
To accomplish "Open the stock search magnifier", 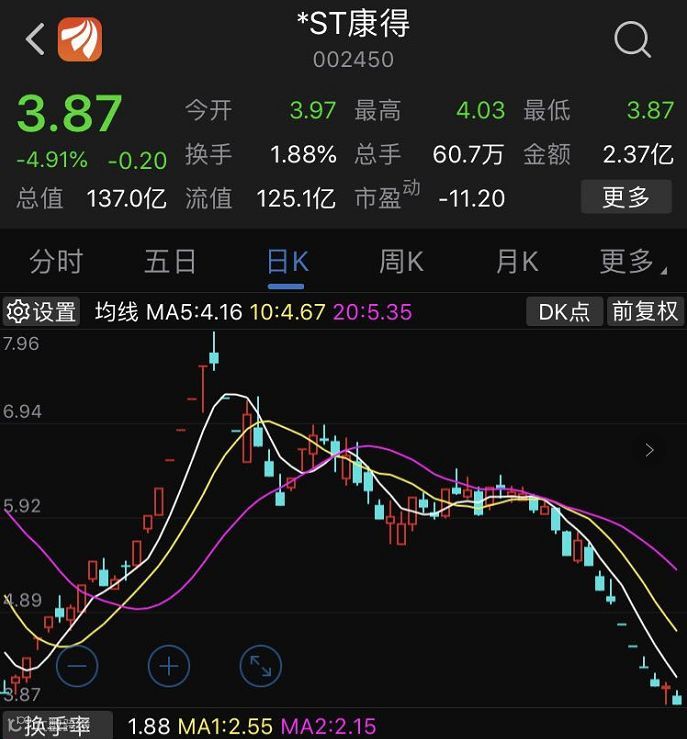I will click(x=632, y=39).
